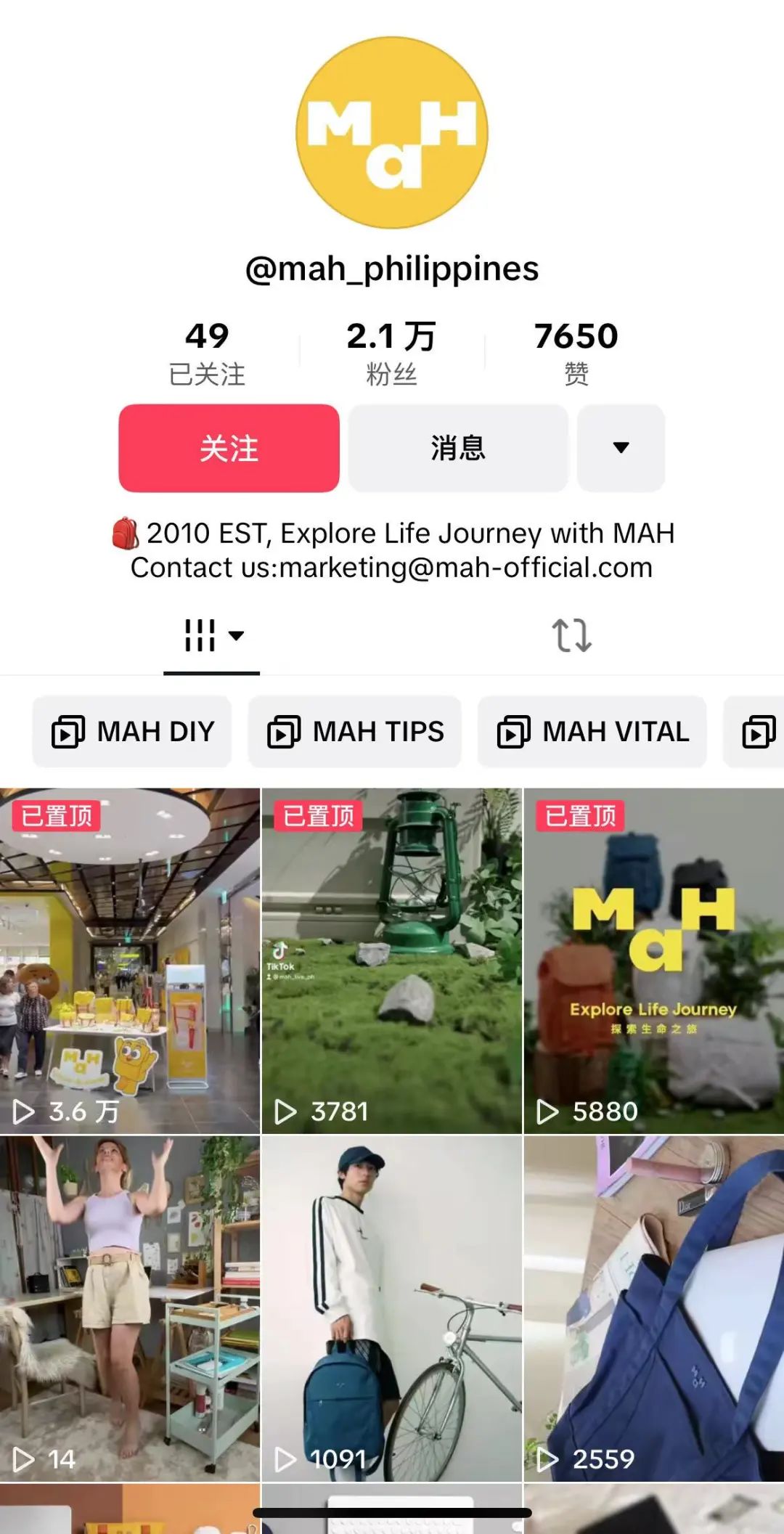The height and width of the screenshot is (1534, 784).
Task: Open the MAH TIPS playlist
Action: 355,732
